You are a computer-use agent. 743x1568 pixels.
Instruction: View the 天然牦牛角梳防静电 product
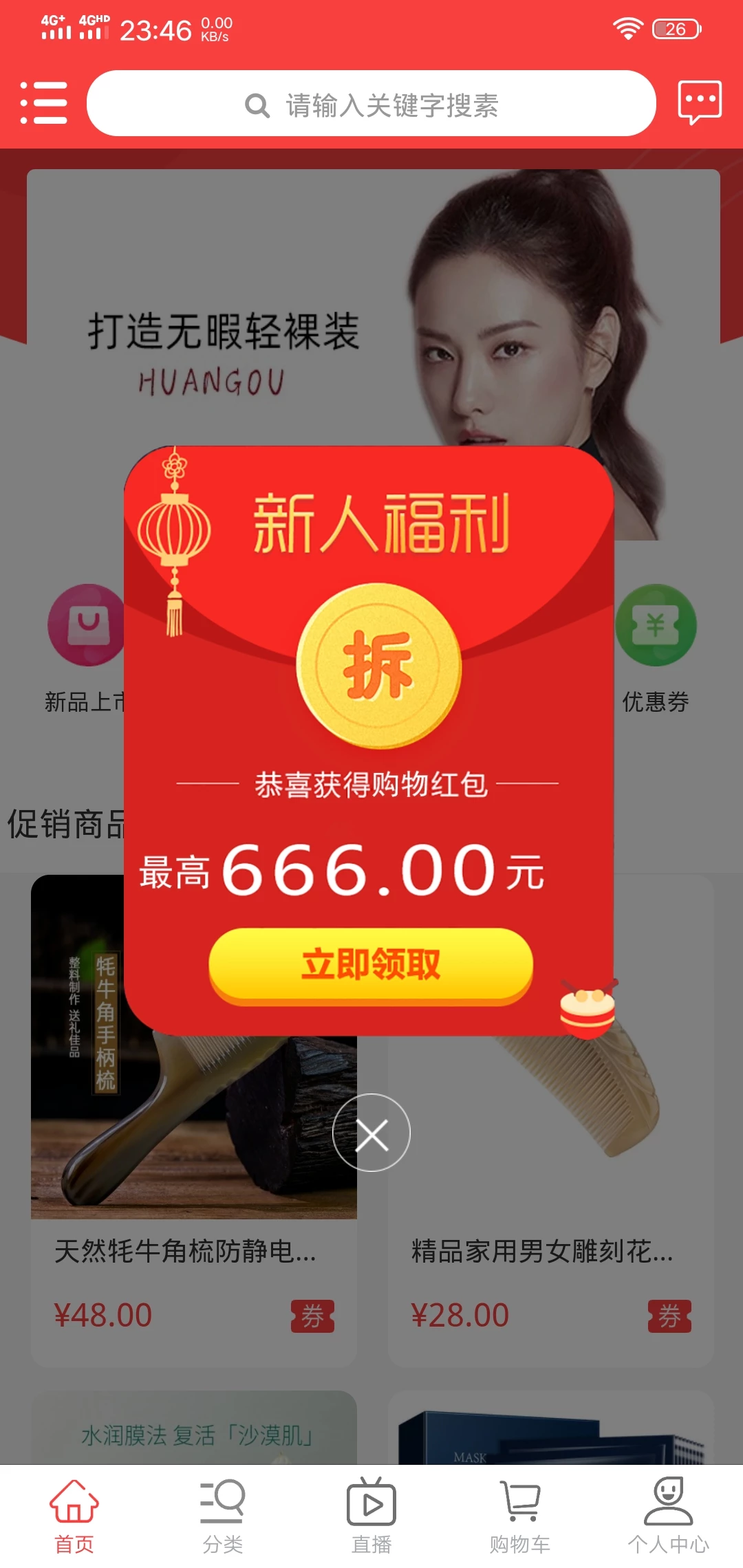pos(186,1251)
